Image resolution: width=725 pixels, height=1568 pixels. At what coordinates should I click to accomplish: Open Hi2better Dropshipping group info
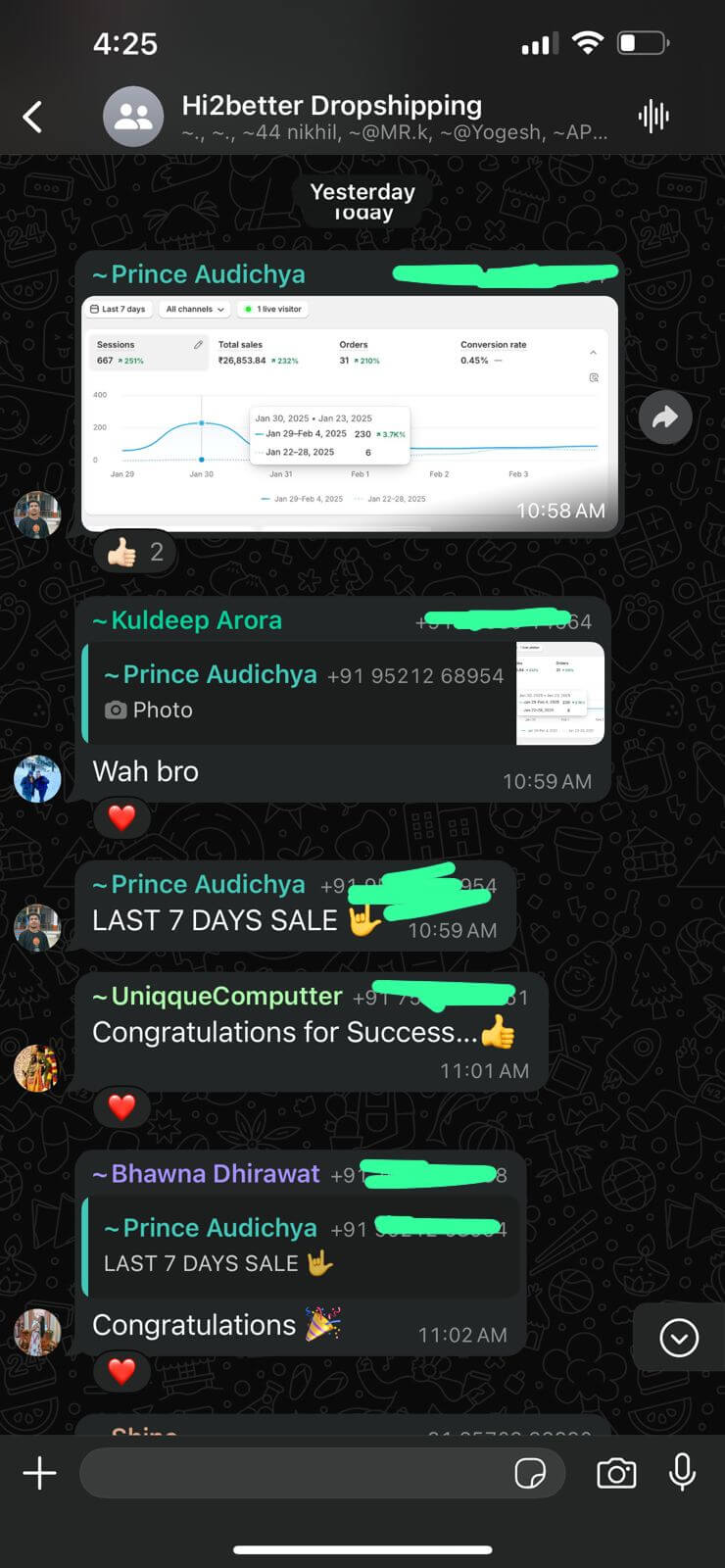331,117
